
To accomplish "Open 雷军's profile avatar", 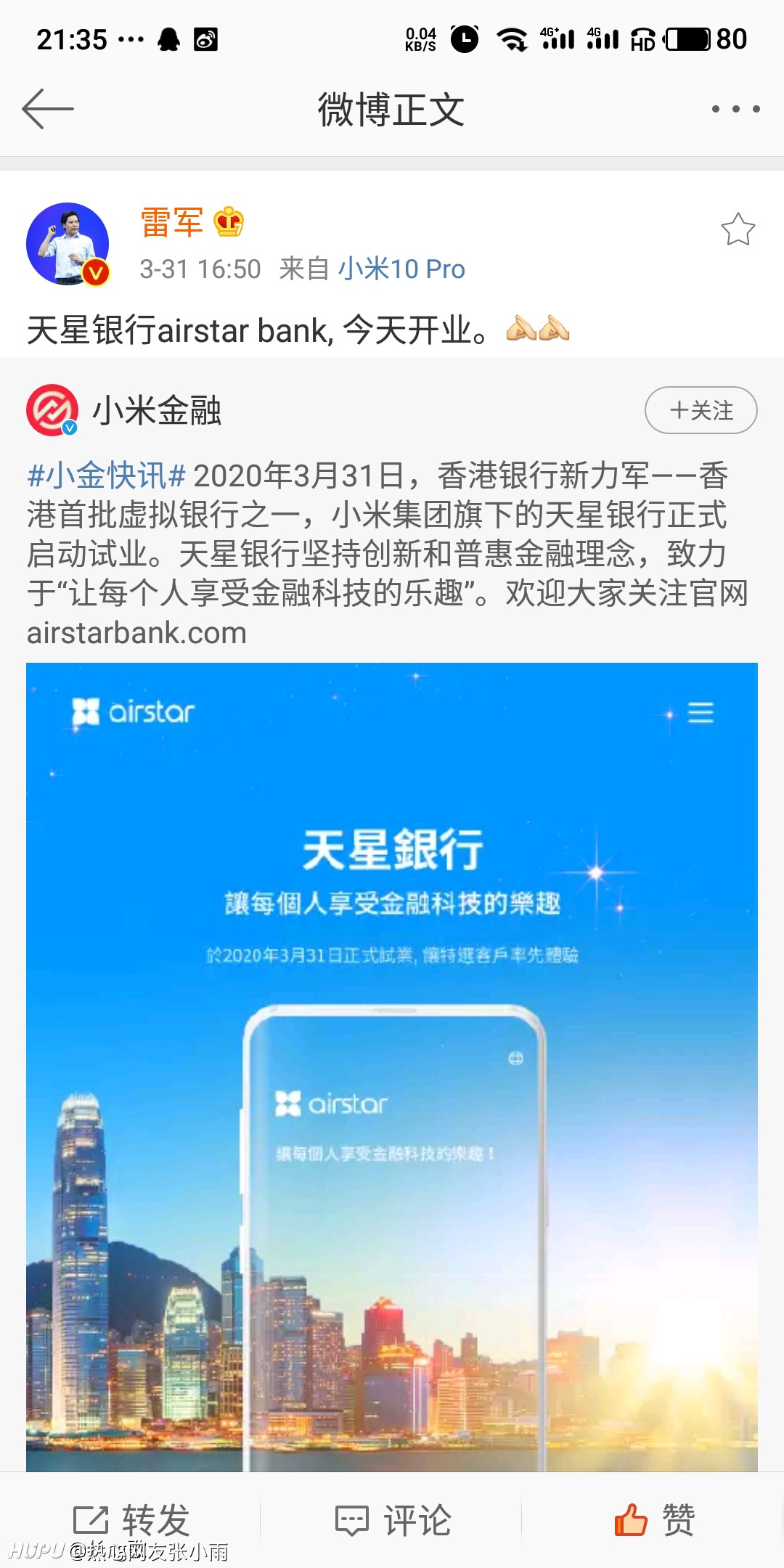I will (68, 244).
